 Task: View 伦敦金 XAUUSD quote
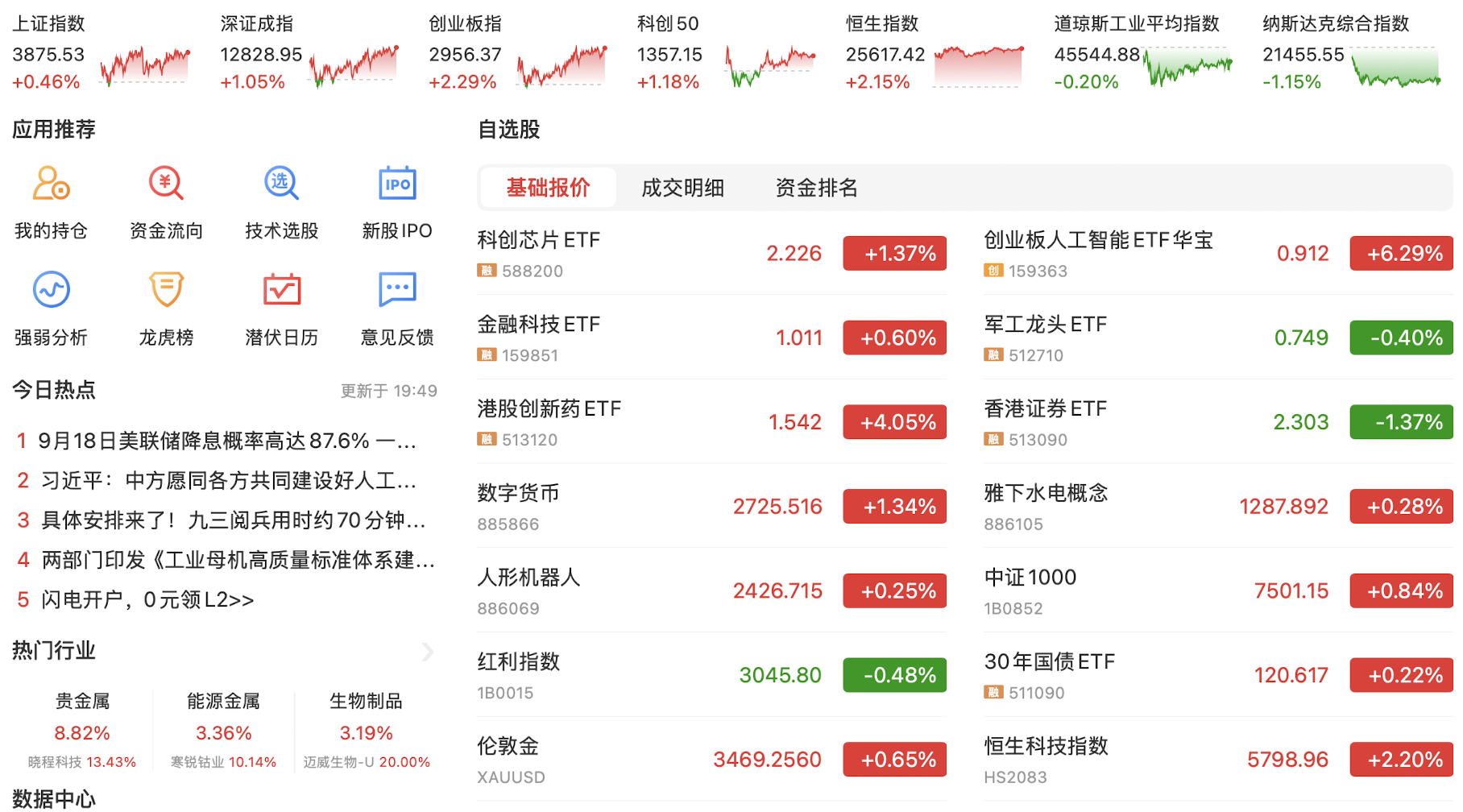[x=612, y=760]
